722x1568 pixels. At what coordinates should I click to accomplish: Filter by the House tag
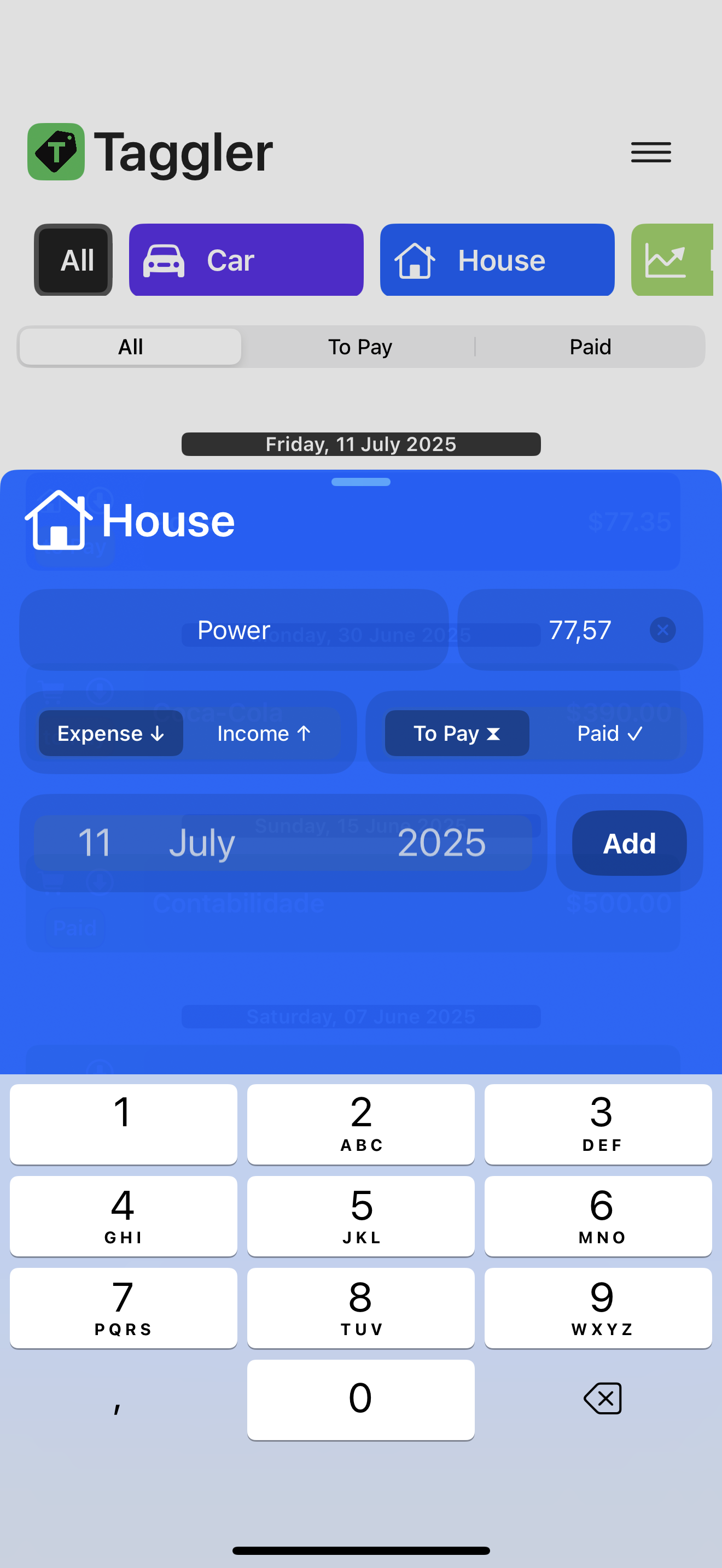click(497, 260)
